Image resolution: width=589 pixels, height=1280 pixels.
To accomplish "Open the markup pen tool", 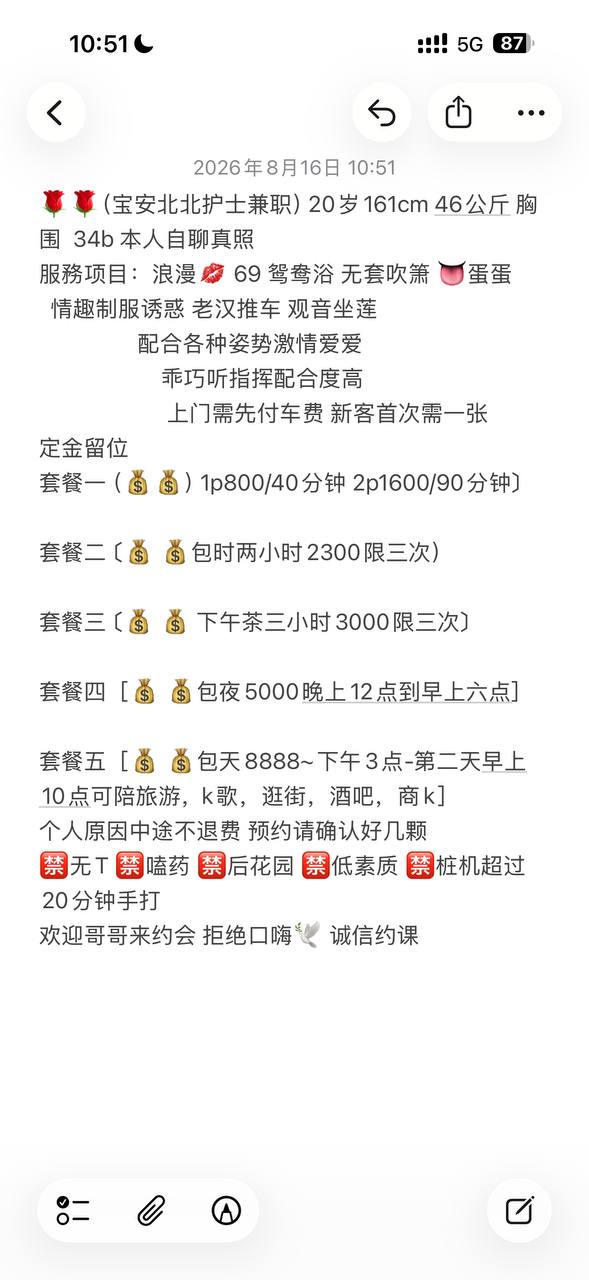I will coord(226,1211).
